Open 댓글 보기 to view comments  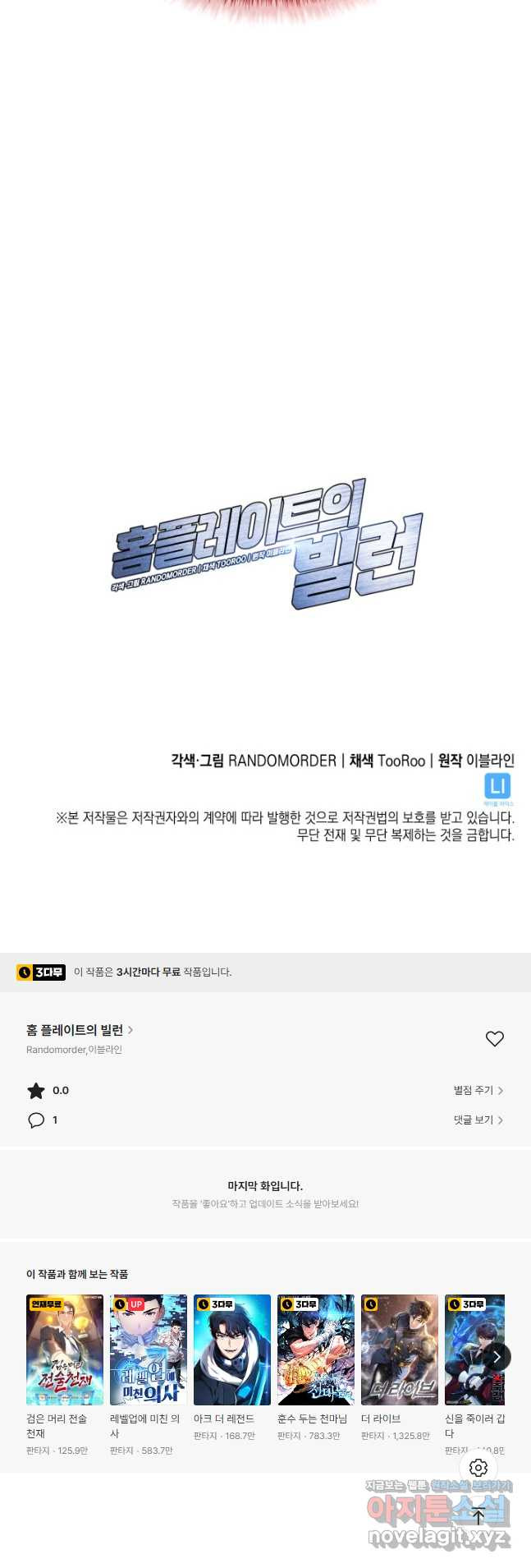478,1120
